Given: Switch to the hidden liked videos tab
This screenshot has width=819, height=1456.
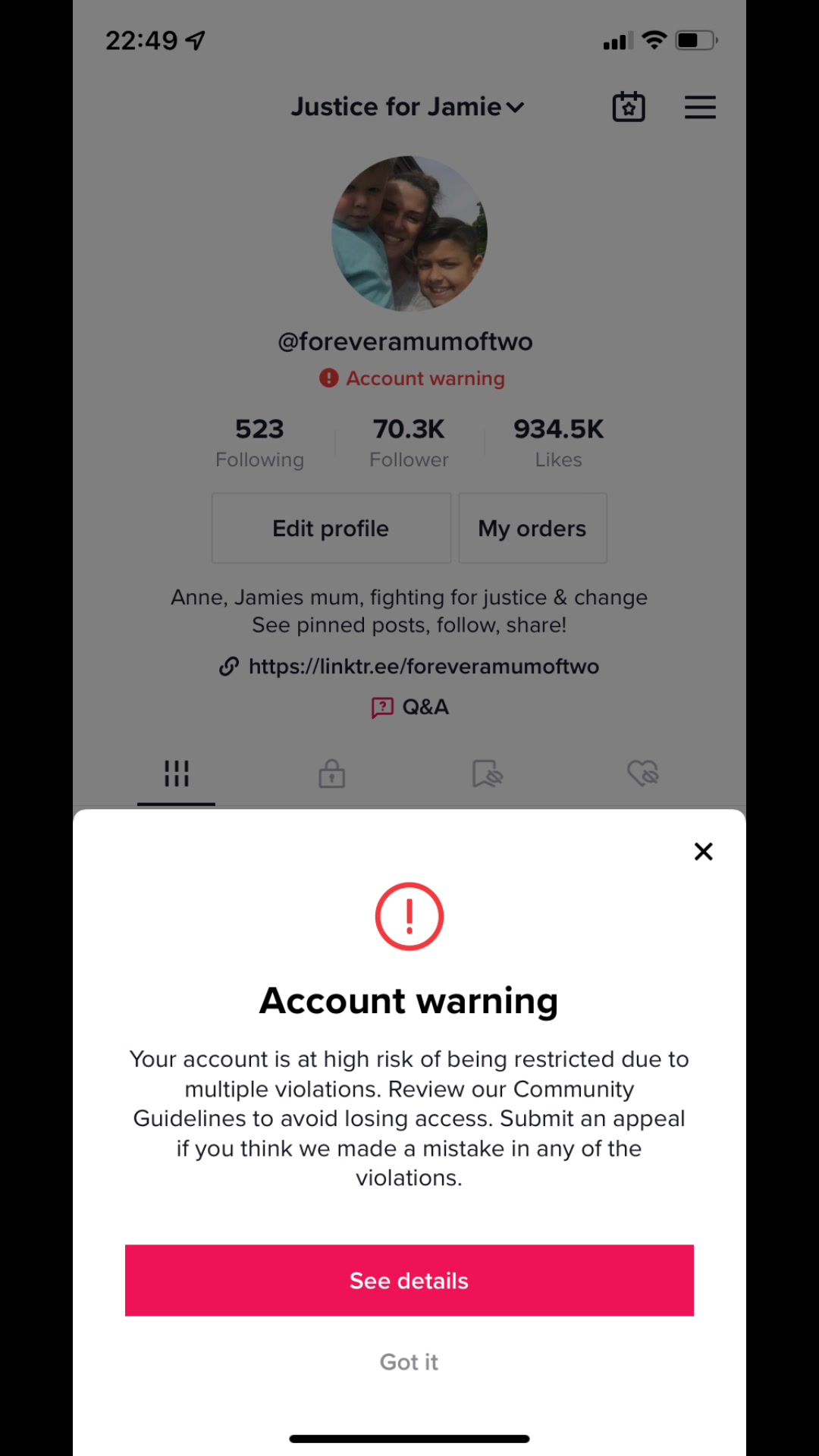Looking at the screenshot, I should point(643,773).
